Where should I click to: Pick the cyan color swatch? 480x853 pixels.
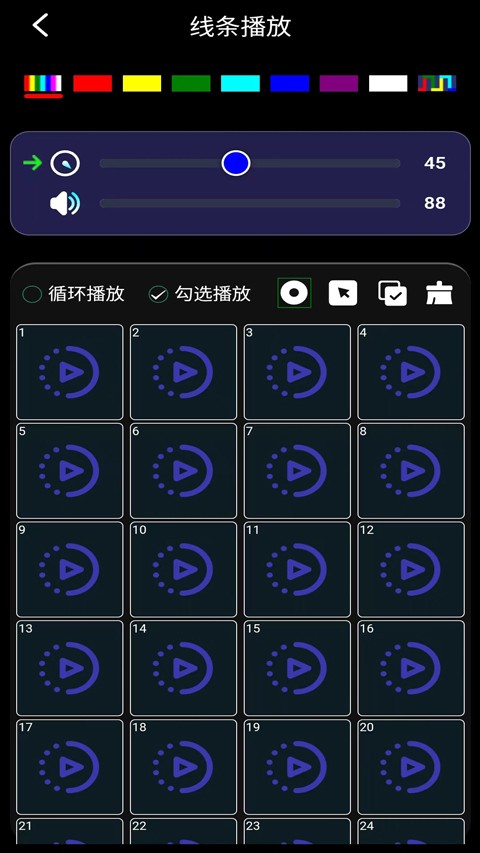click(x=240, y=83)
